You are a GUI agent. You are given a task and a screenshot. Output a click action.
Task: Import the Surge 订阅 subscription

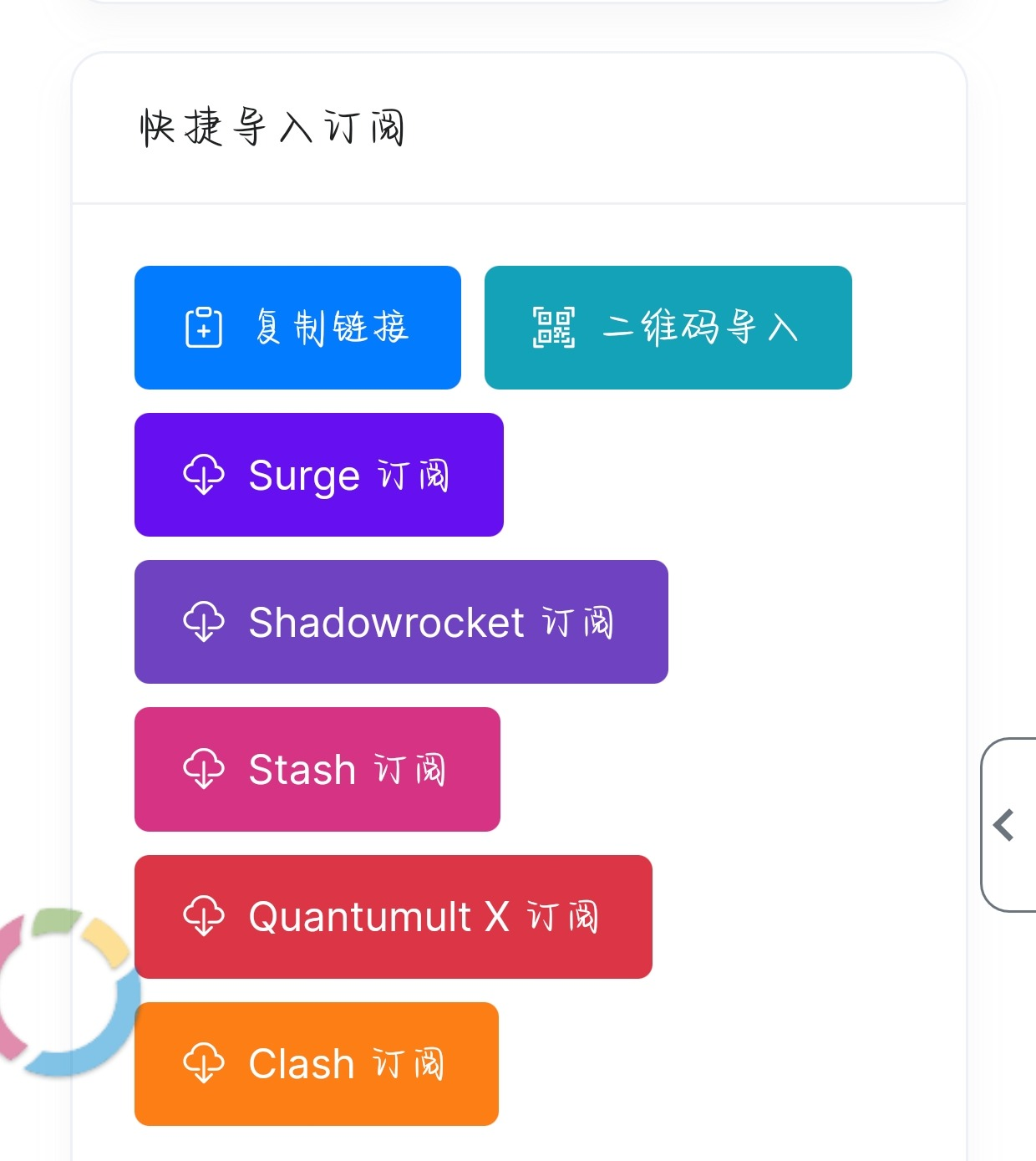coord(318,475)
